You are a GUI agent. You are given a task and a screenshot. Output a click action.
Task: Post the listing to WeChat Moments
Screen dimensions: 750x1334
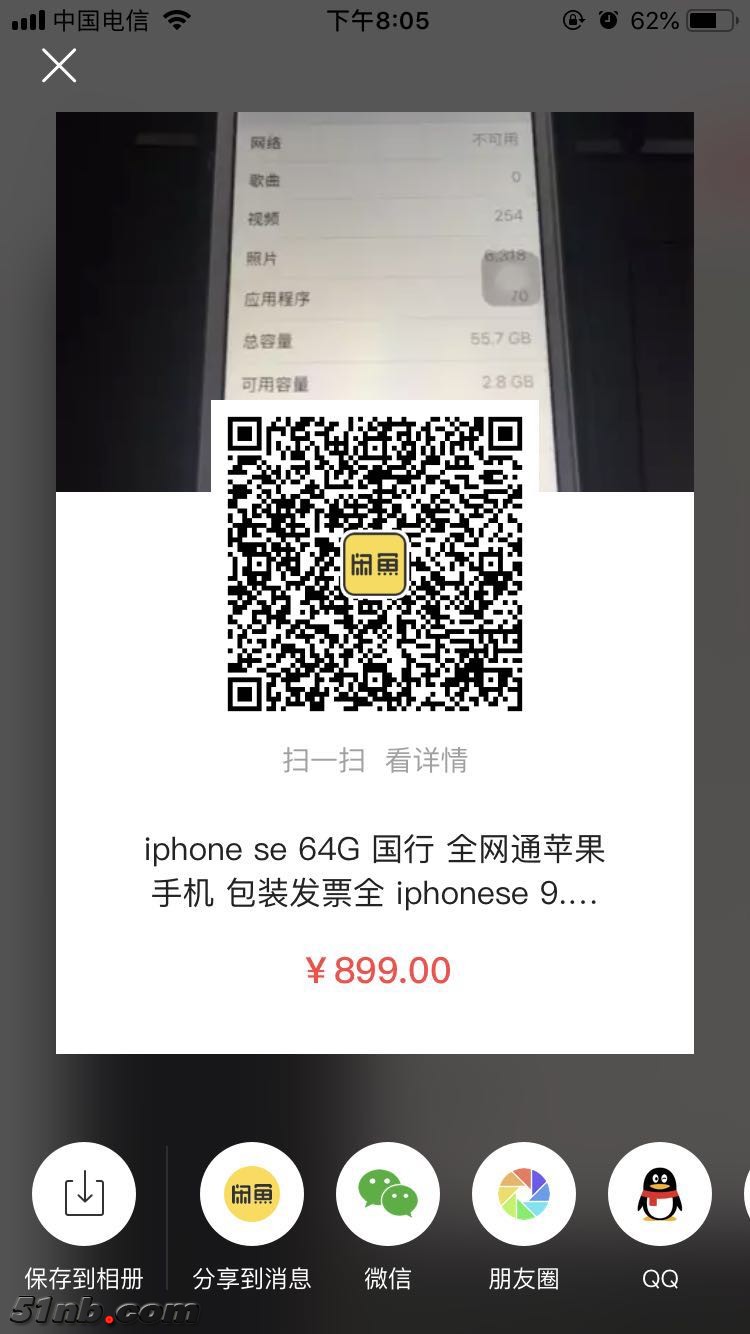[524, 1194]
